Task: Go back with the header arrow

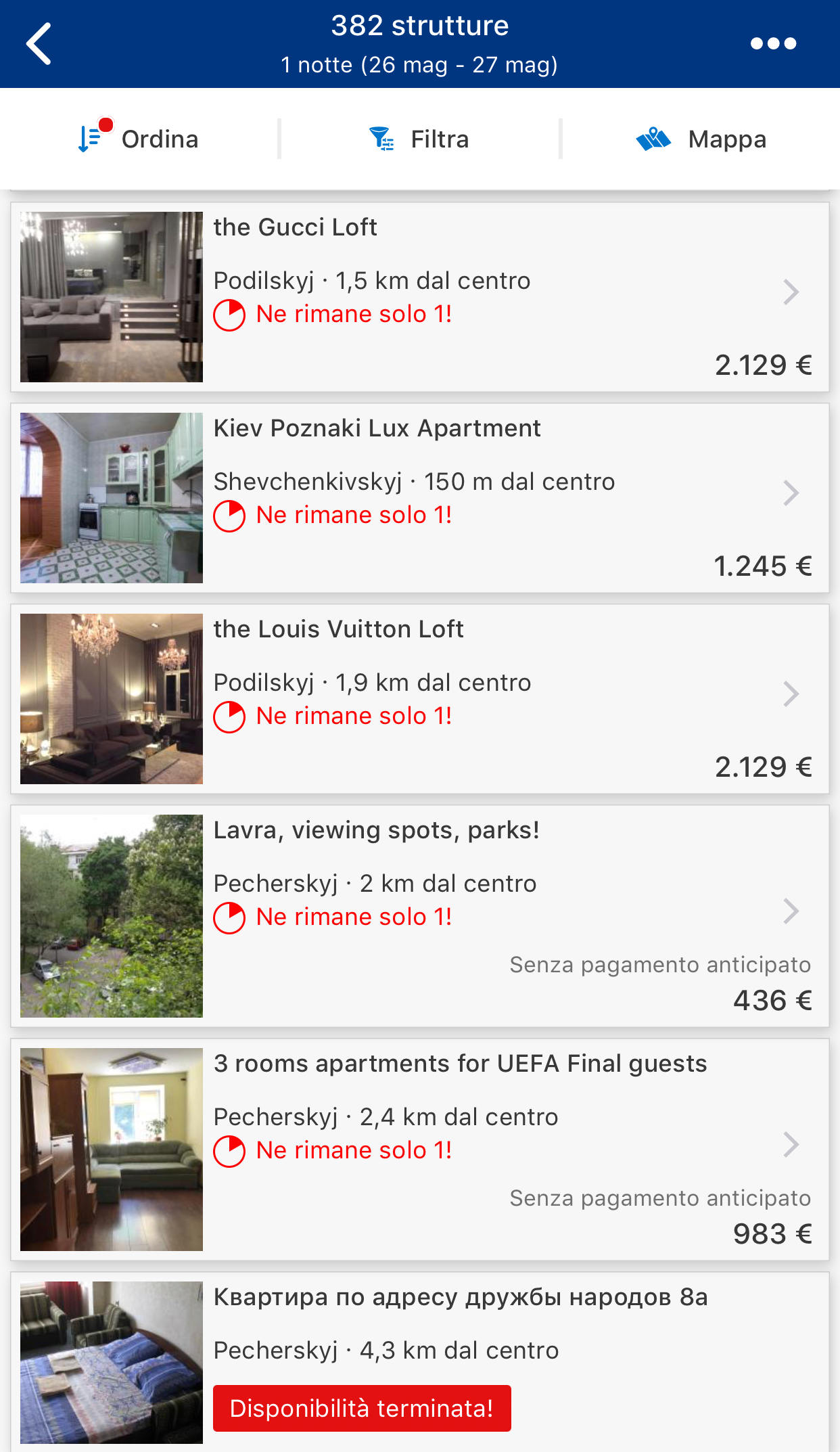Action: click(x=39, y=44)
